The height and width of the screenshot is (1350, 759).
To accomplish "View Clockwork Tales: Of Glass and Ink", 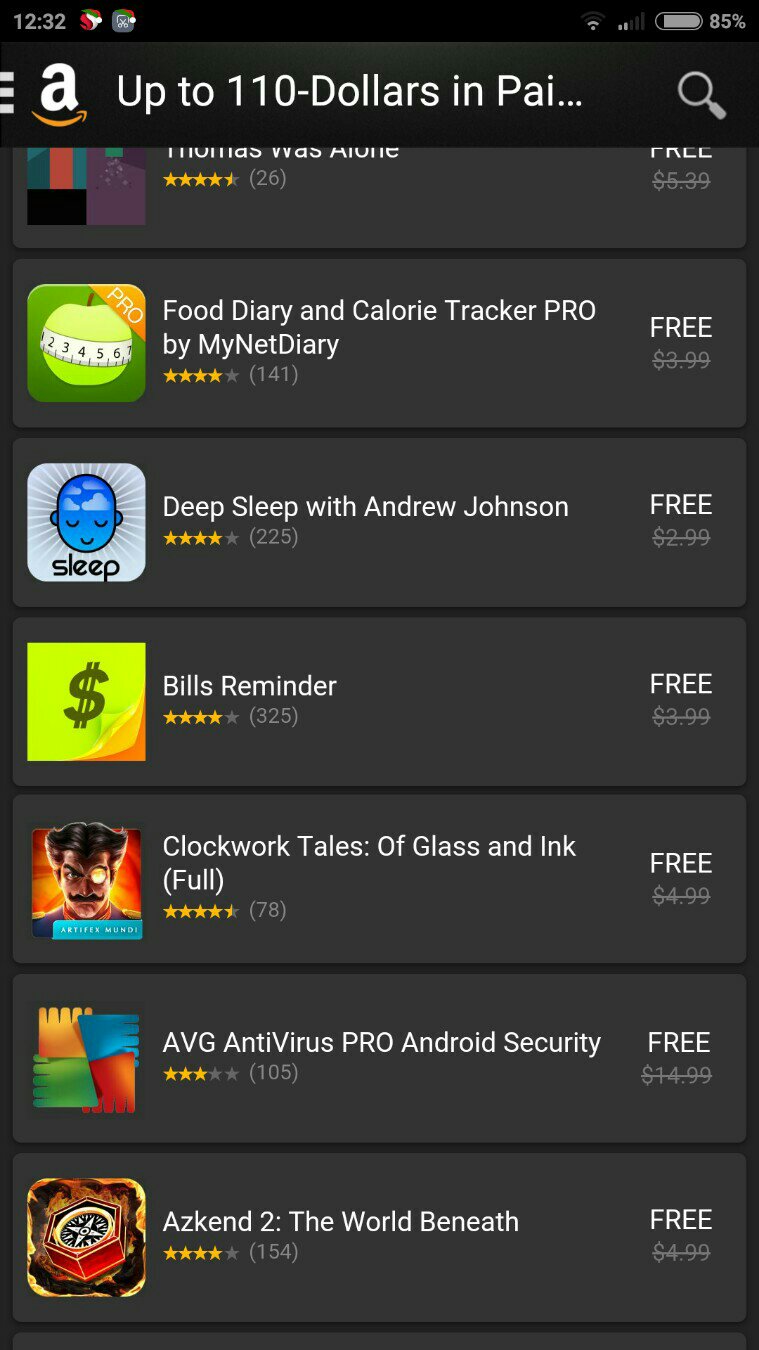I will (379, 879).
